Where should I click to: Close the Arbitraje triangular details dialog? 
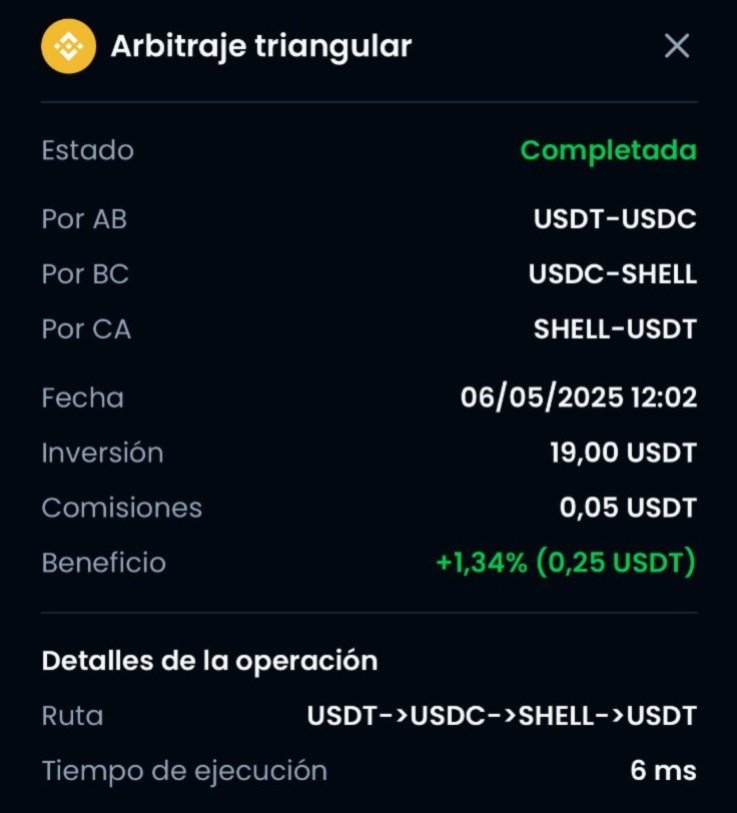[677, 46]
